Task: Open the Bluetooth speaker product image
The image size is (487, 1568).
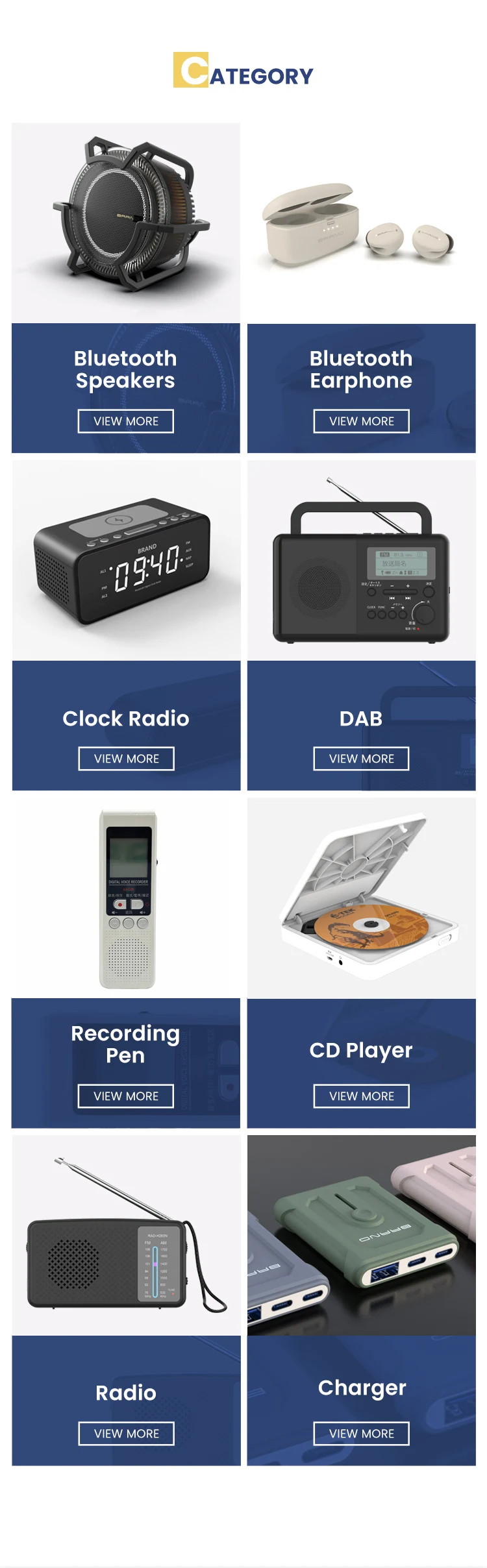Action: 126,223
